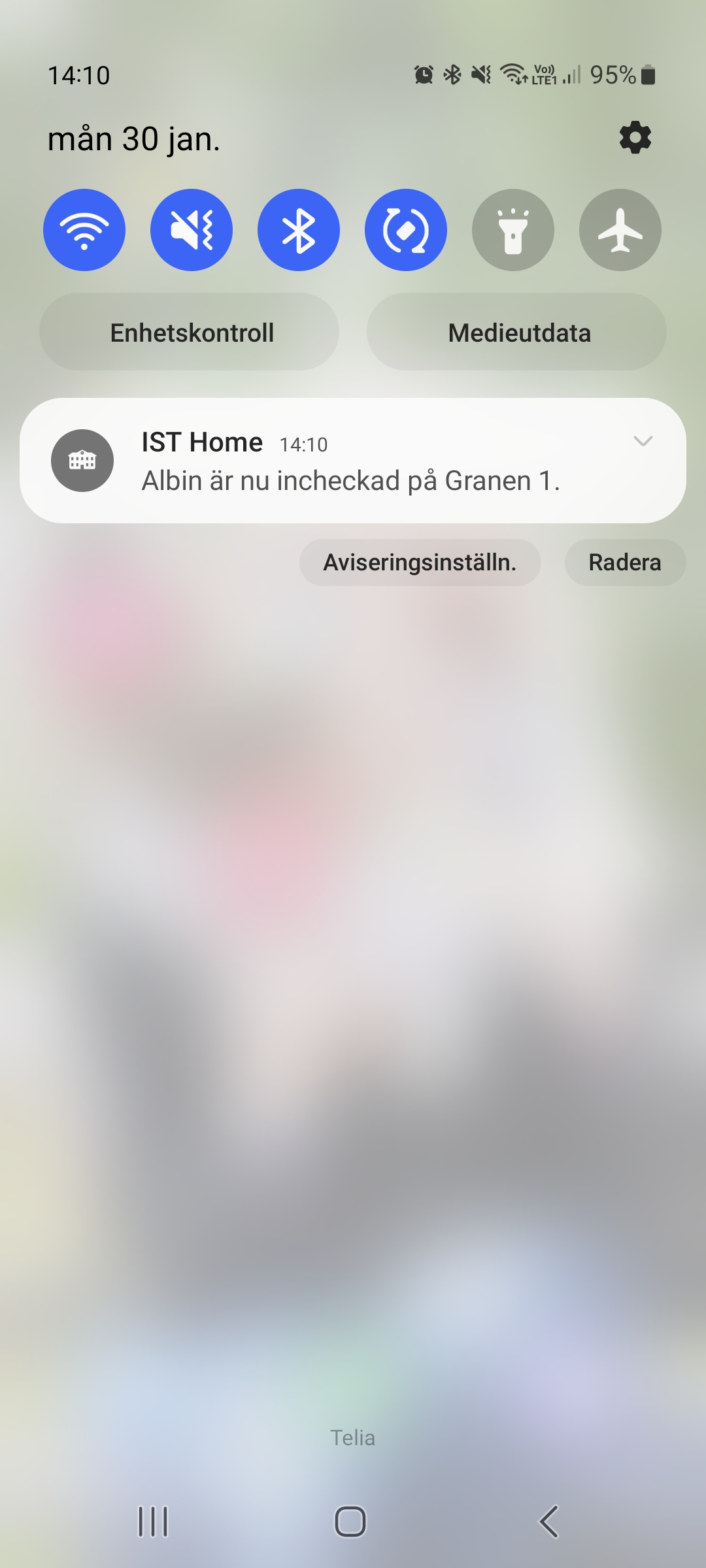Go back using the navigation bar
Screen dimensions: 706x1568
[549, 1522]
